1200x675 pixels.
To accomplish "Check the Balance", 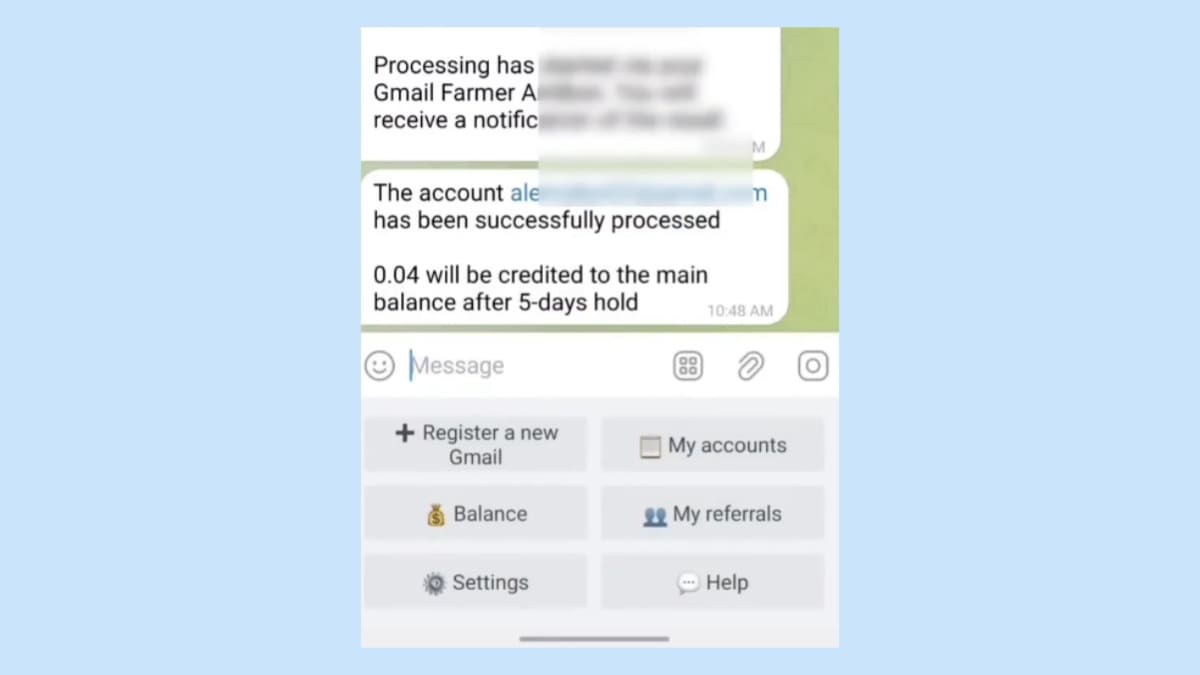I will click(x=475, y=514).
